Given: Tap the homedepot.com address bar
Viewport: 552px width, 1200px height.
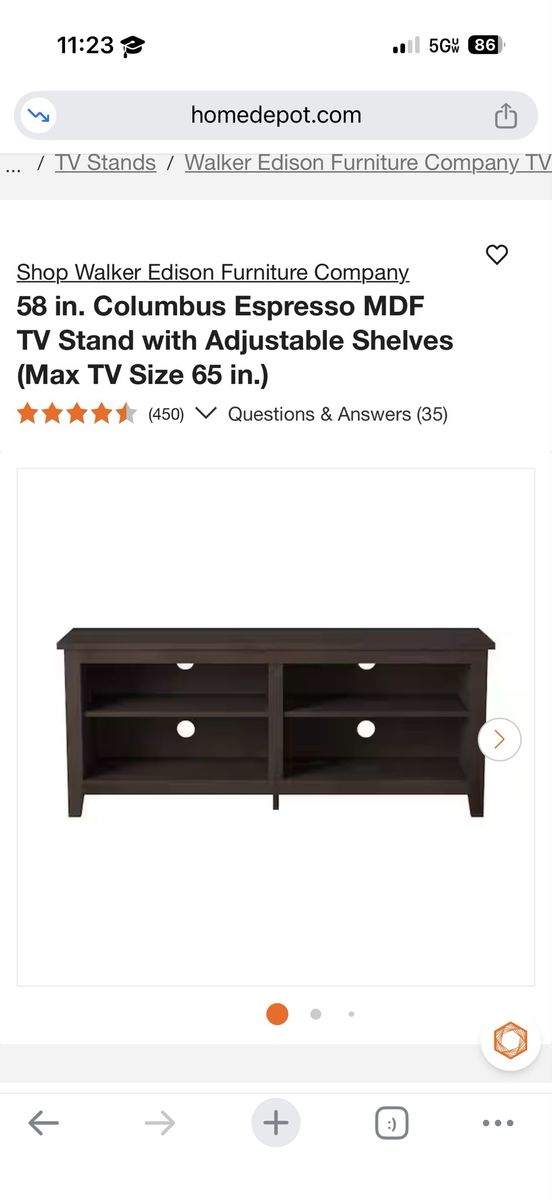Looking at the screenshot, I should point(276,115).
